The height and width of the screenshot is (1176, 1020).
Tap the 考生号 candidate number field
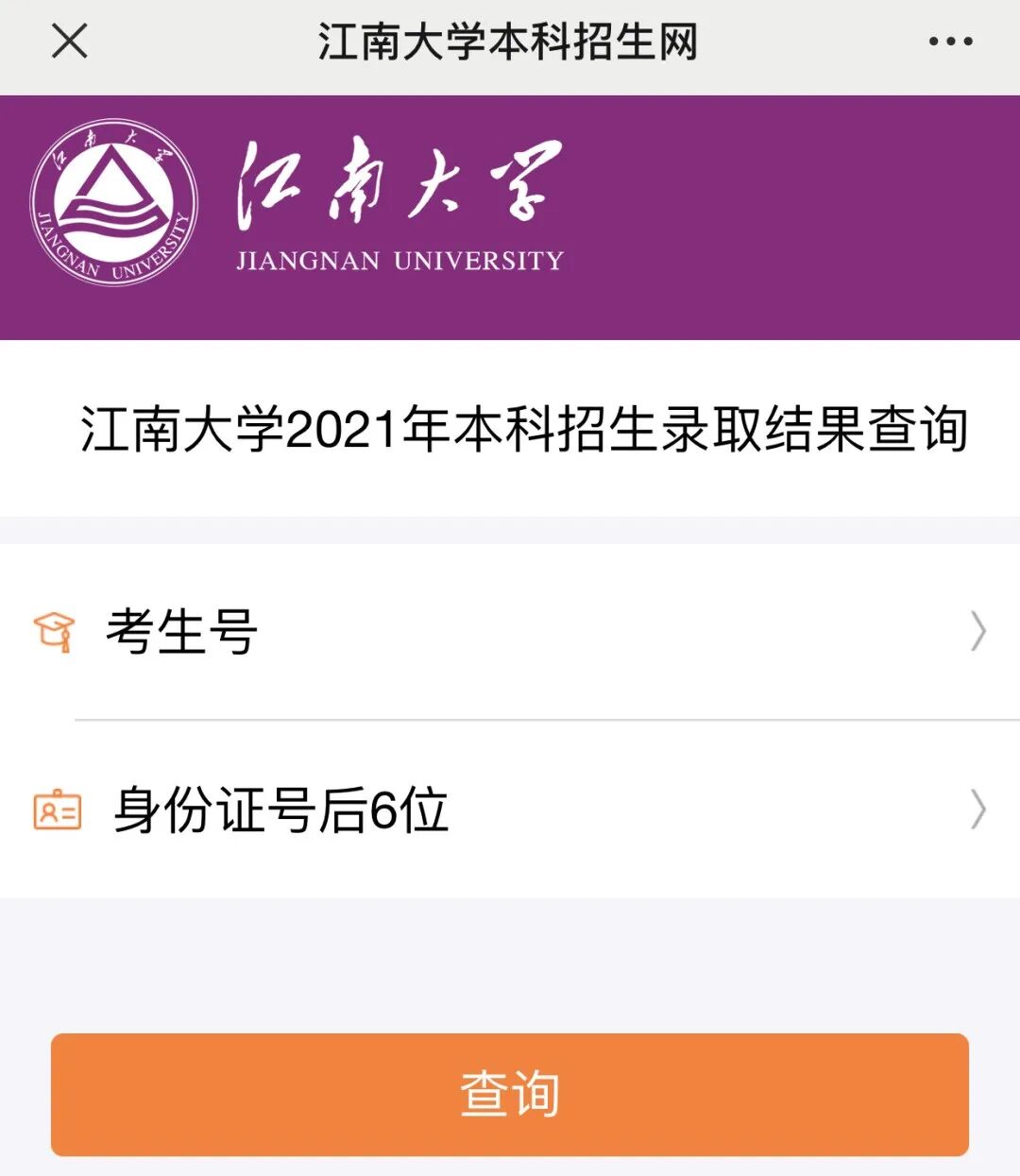click(x=510, y=631)
